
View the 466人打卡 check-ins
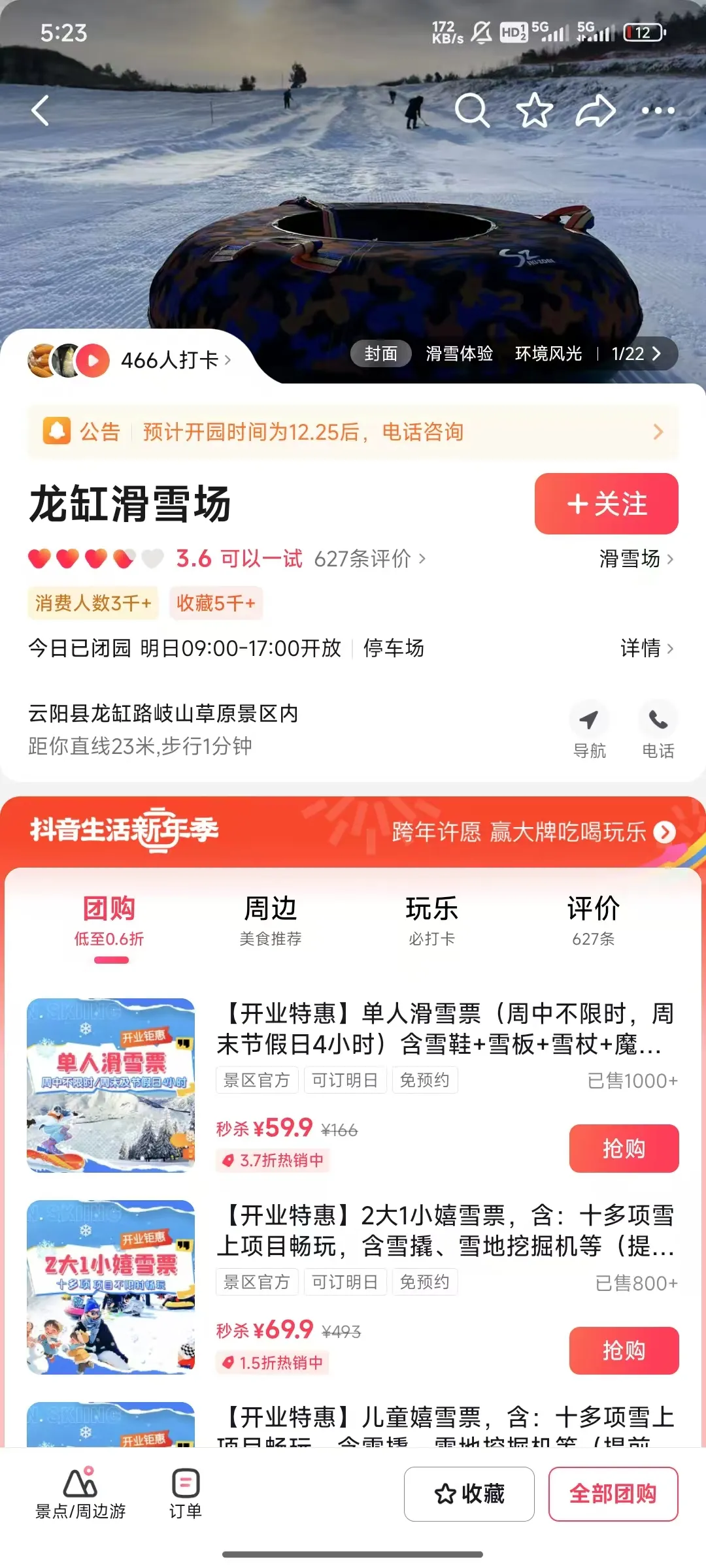pos(175,360)
